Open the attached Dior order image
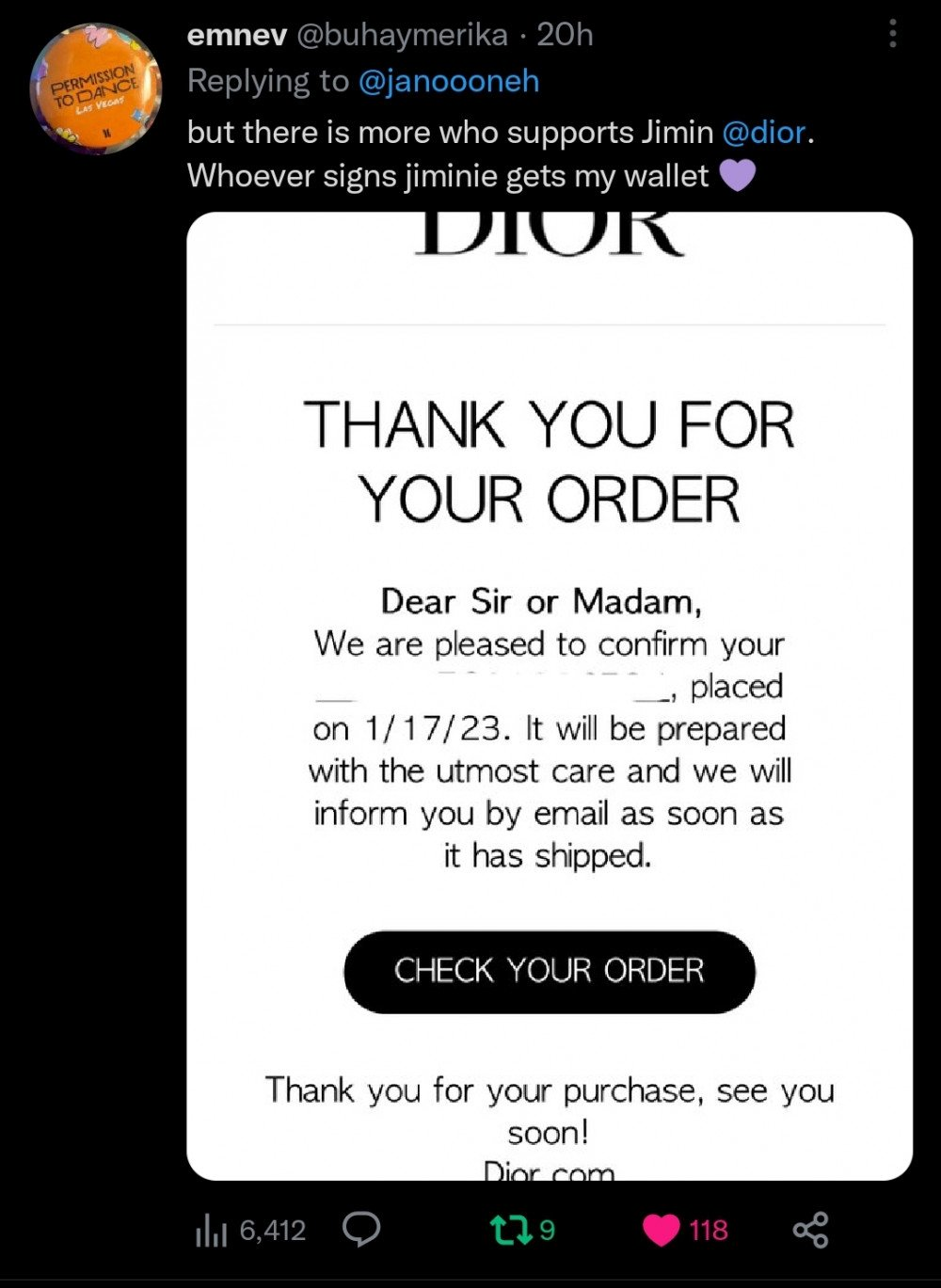941x1288 pixels. (550, 696)
